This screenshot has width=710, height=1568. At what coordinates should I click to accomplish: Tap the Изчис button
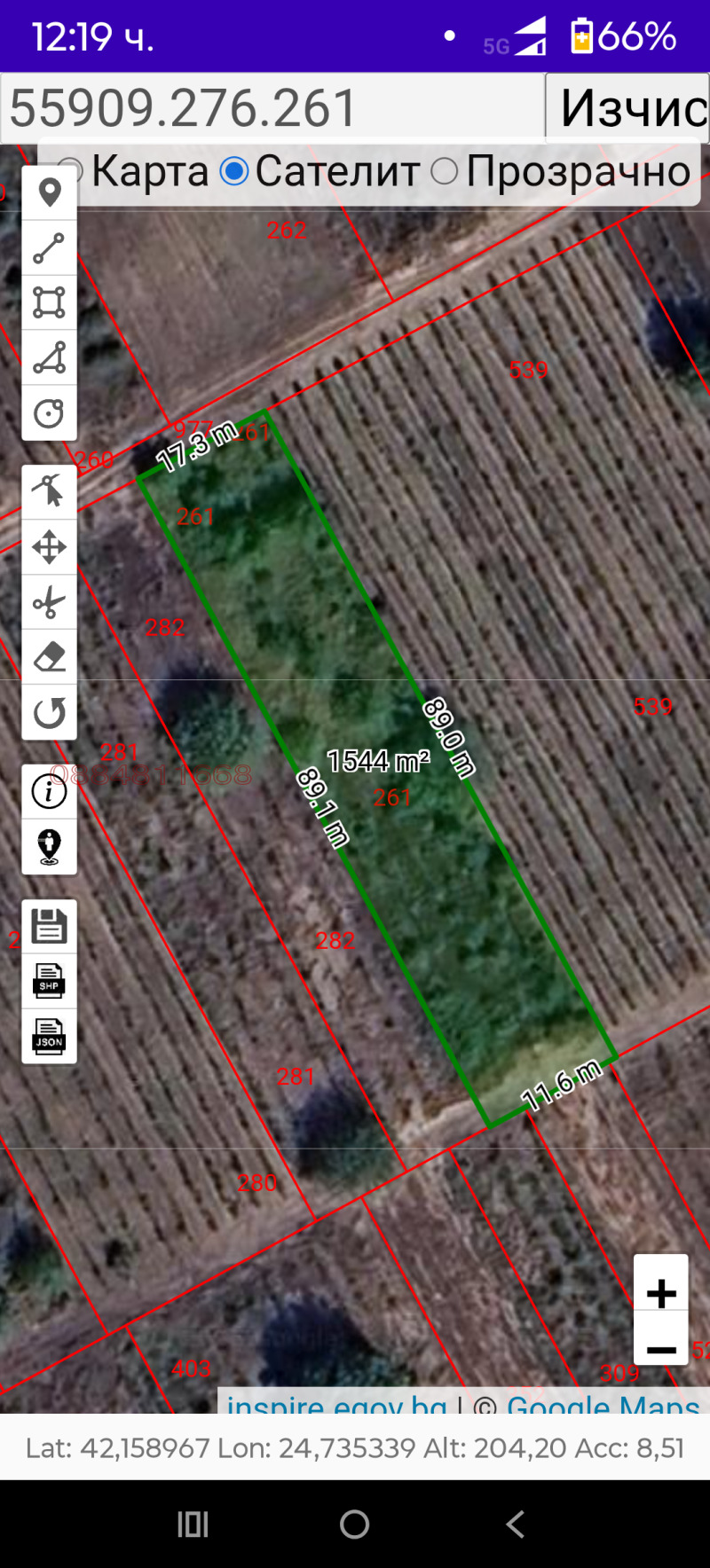tap(628, 108)
